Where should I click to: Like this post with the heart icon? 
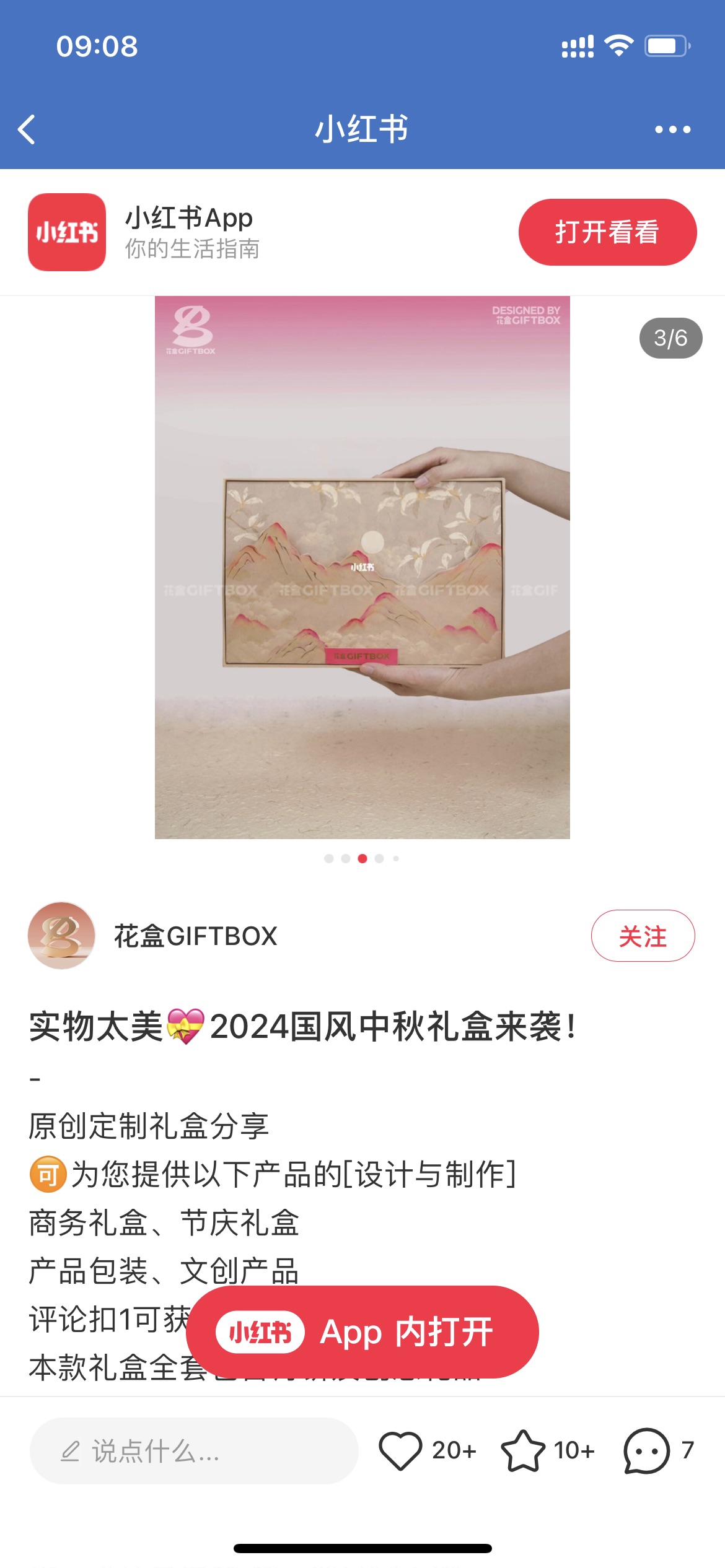[401, 1450]
